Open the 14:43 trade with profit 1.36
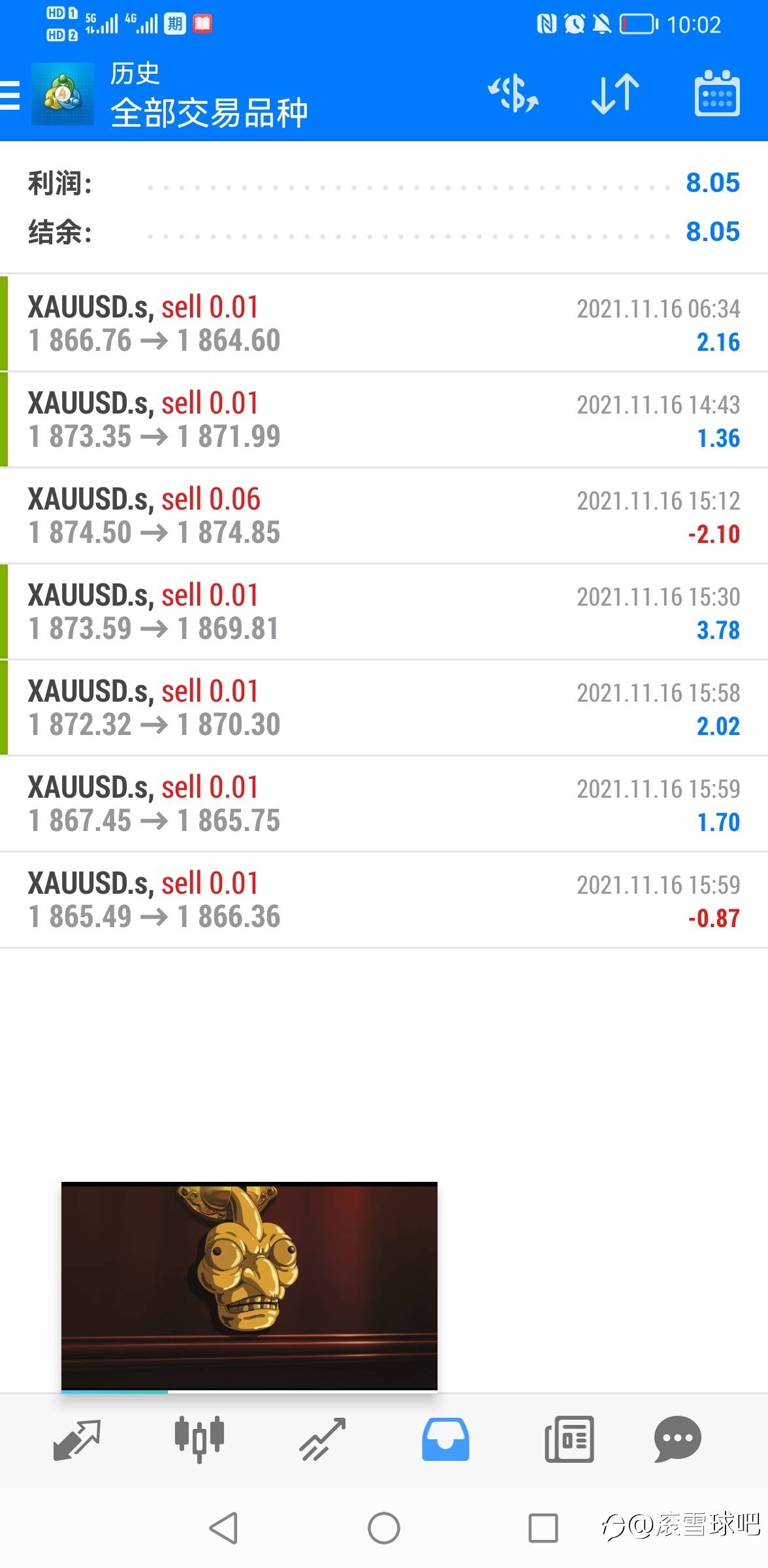 384,419
